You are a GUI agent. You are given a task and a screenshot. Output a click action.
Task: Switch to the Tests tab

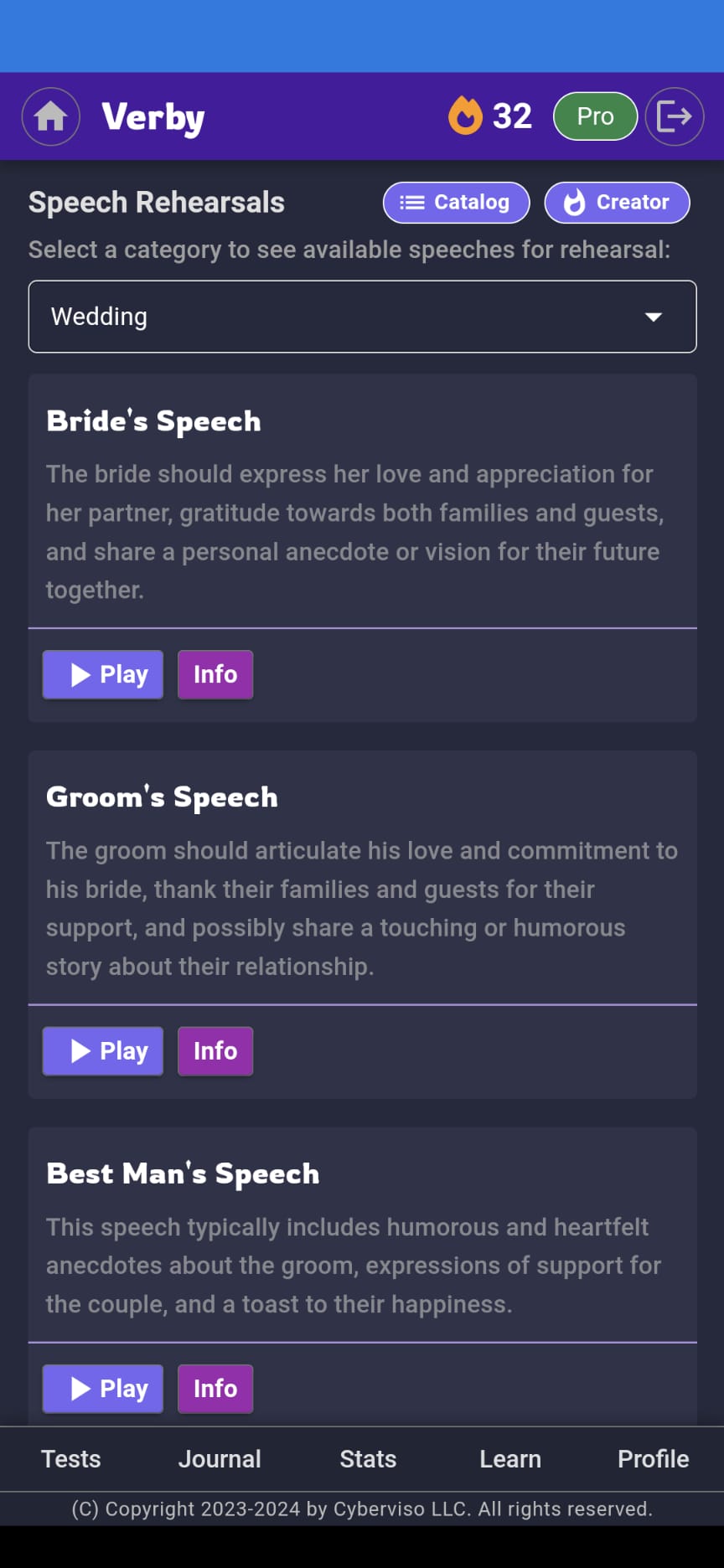click(71, 1459)
